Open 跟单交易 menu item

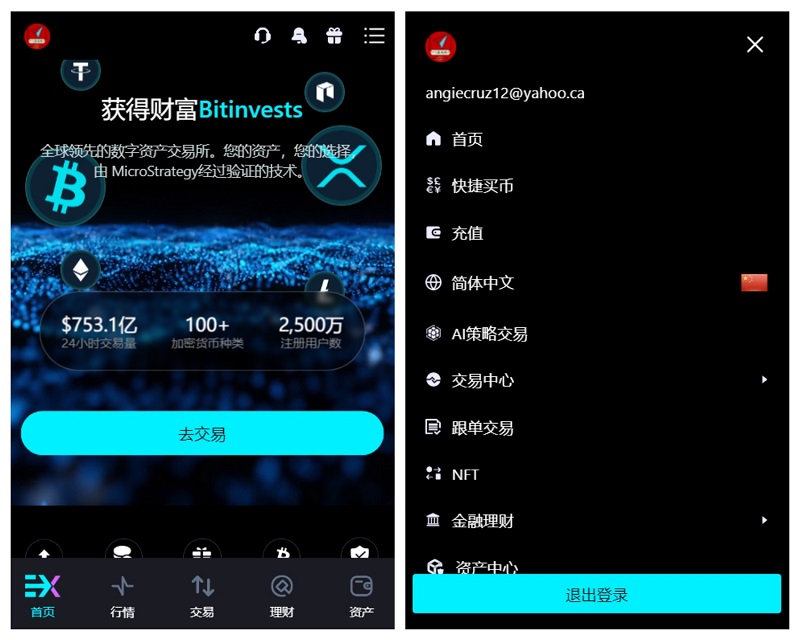[482, 428]
